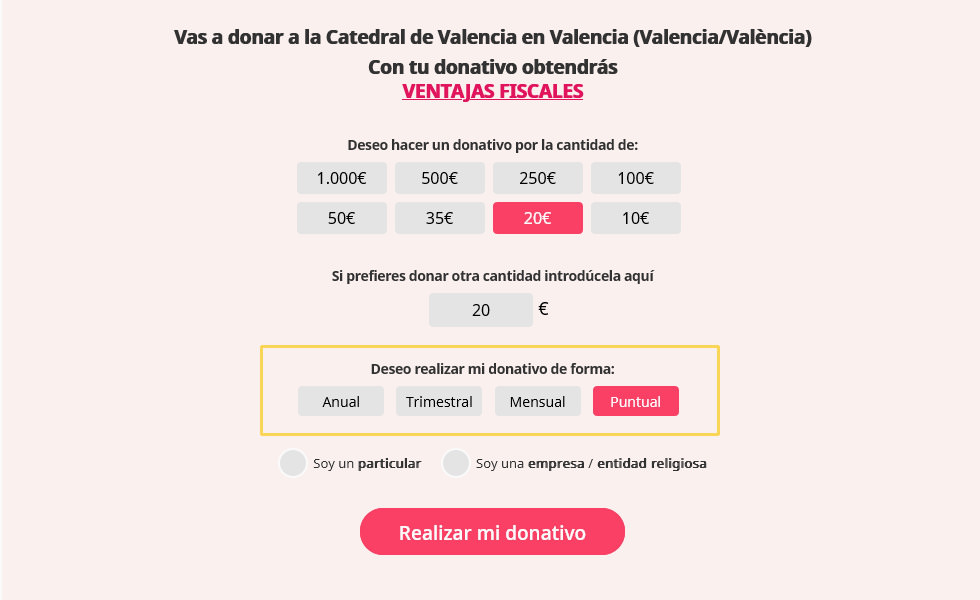Select the 'Soy un particular' radio option
The image size is (980, 600).
pos(293,463)
